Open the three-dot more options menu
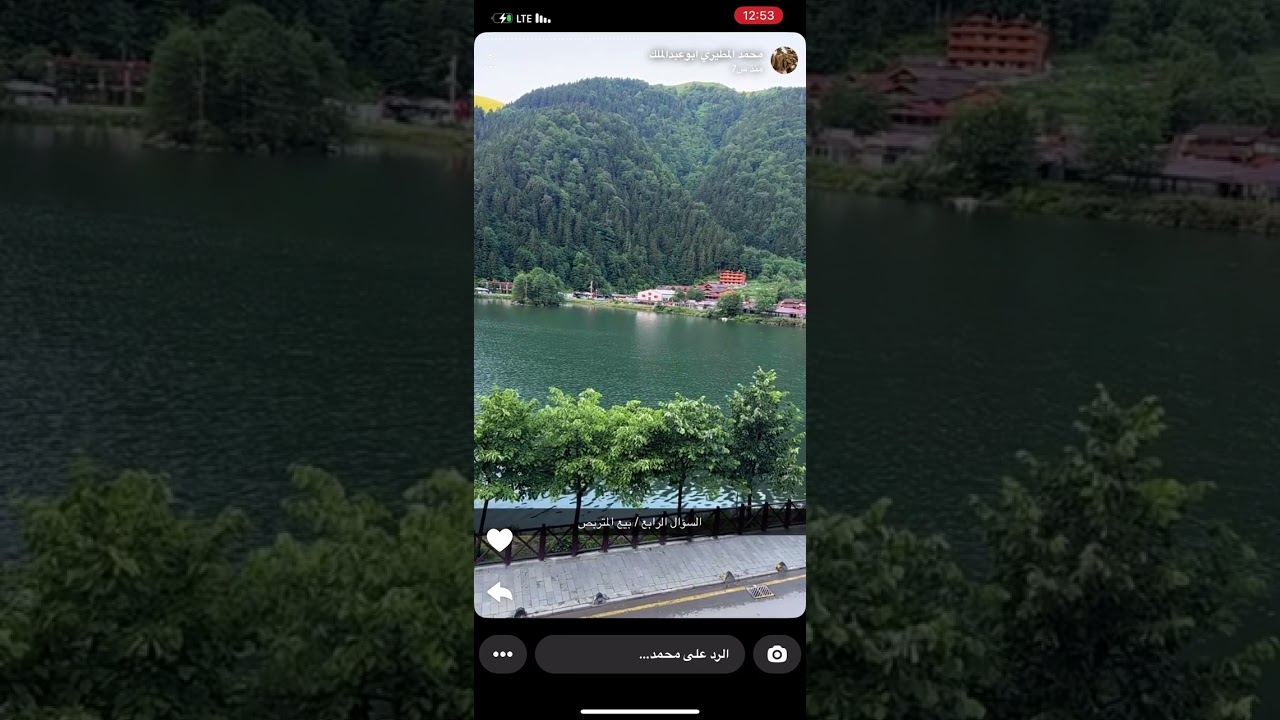This screenshot has height=720, width=1280. 503,654
